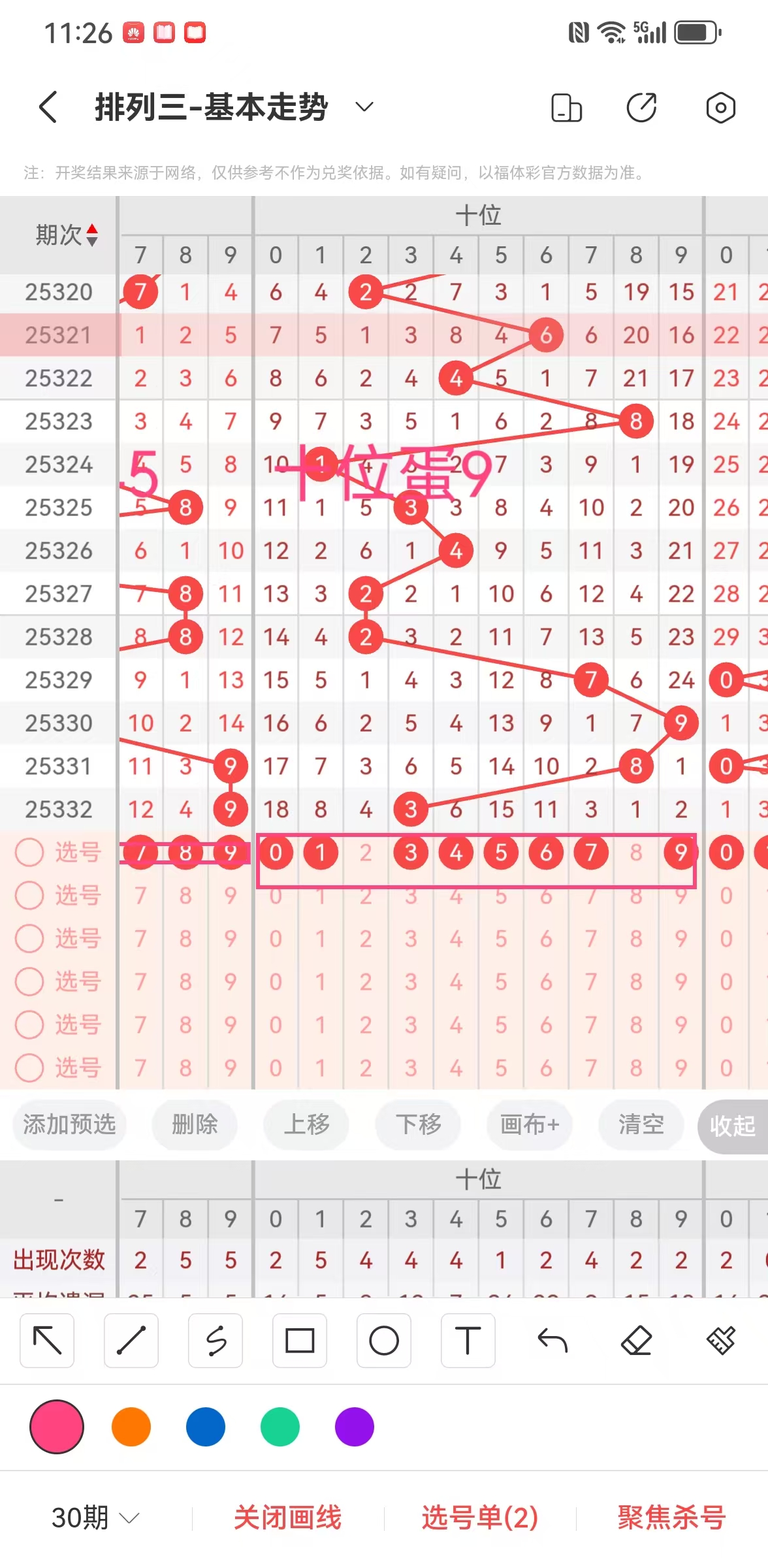Collapse the panel with 收起
This screenshot has height=1568, width=768.
click(x=732, y=1126)
